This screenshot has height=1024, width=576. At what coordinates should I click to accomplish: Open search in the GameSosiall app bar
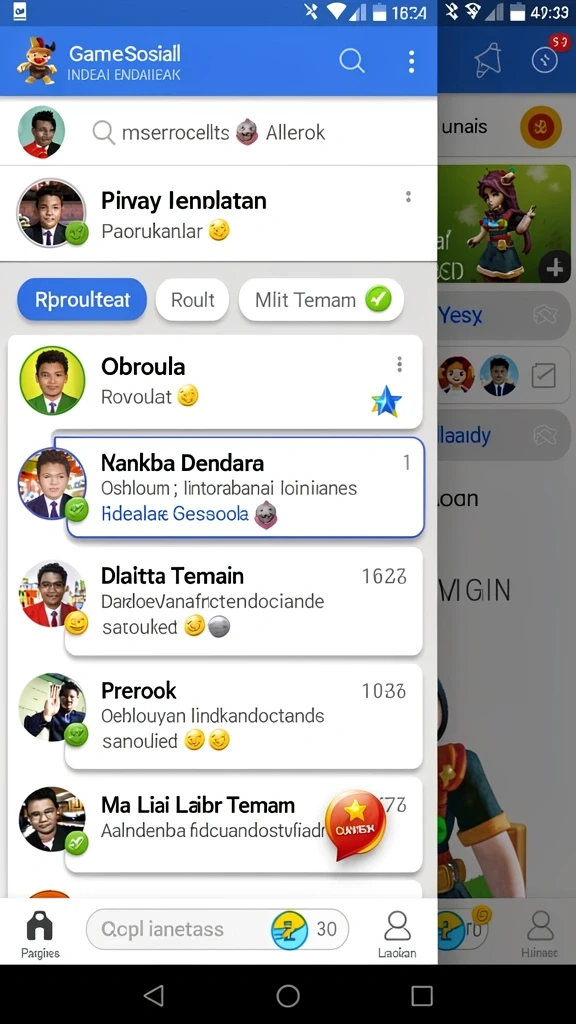tap(352, 61)
